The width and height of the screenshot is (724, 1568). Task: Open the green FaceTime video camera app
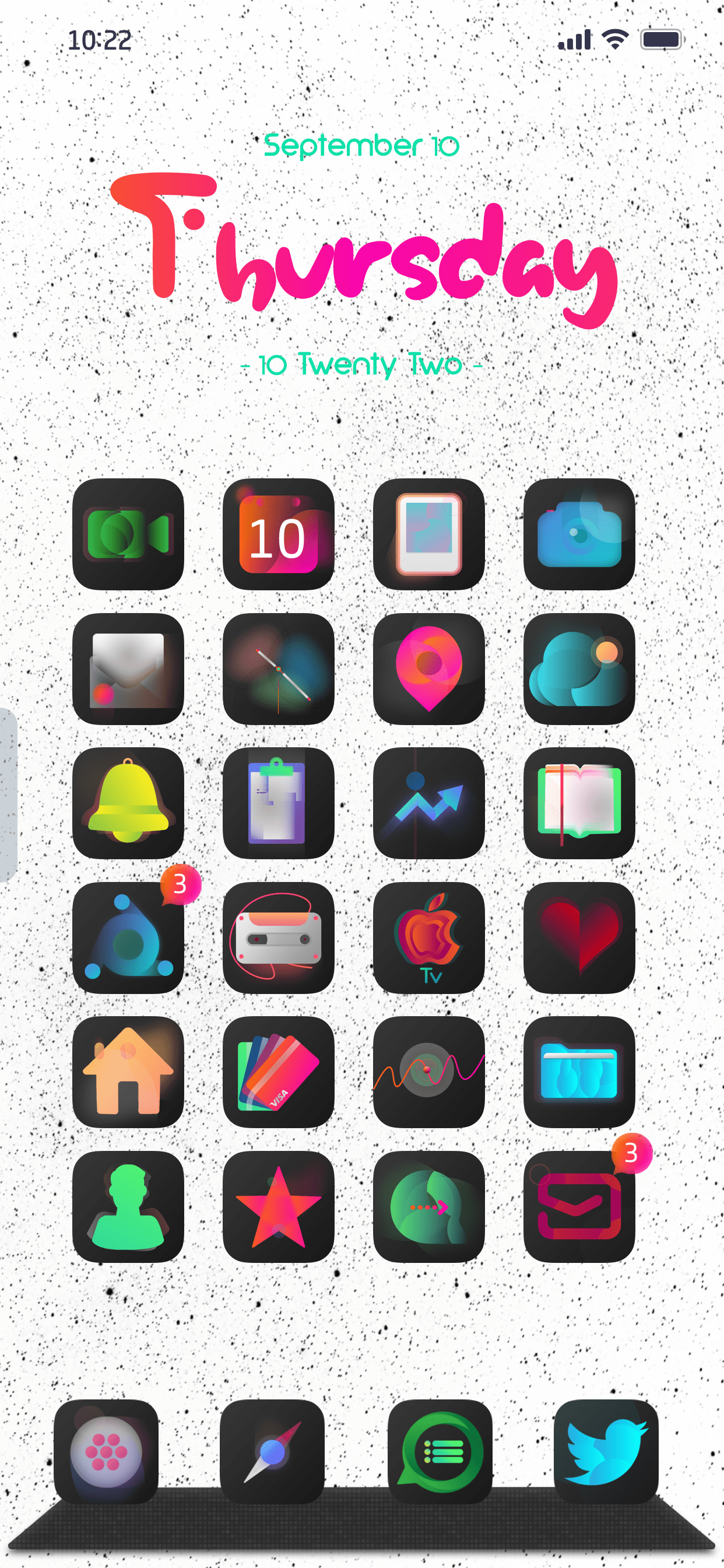tap(128, 534)
